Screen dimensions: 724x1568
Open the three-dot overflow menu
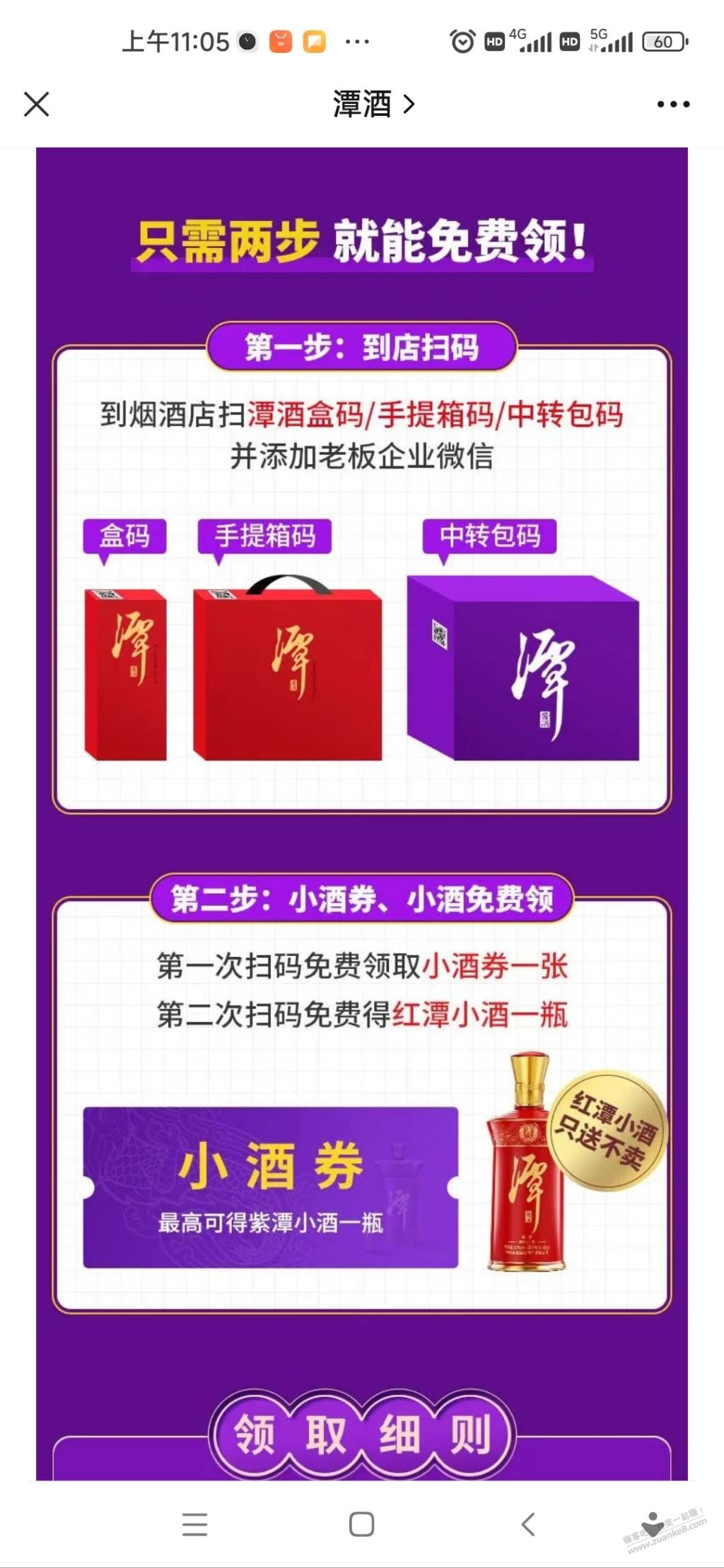tap(672, 105)
